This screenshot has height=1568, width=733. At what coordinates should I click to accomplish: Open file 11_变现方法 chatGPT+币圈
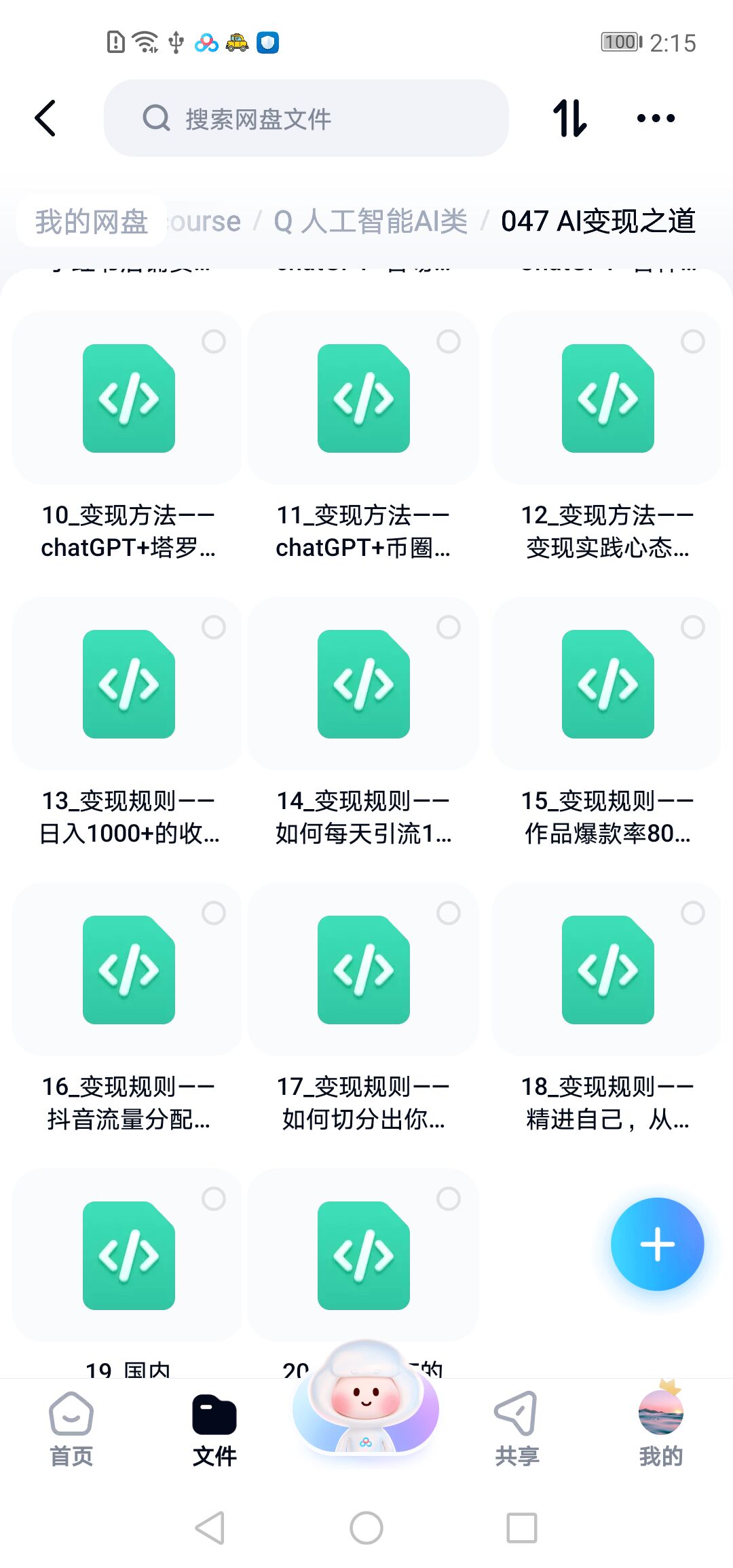point(363,399)
